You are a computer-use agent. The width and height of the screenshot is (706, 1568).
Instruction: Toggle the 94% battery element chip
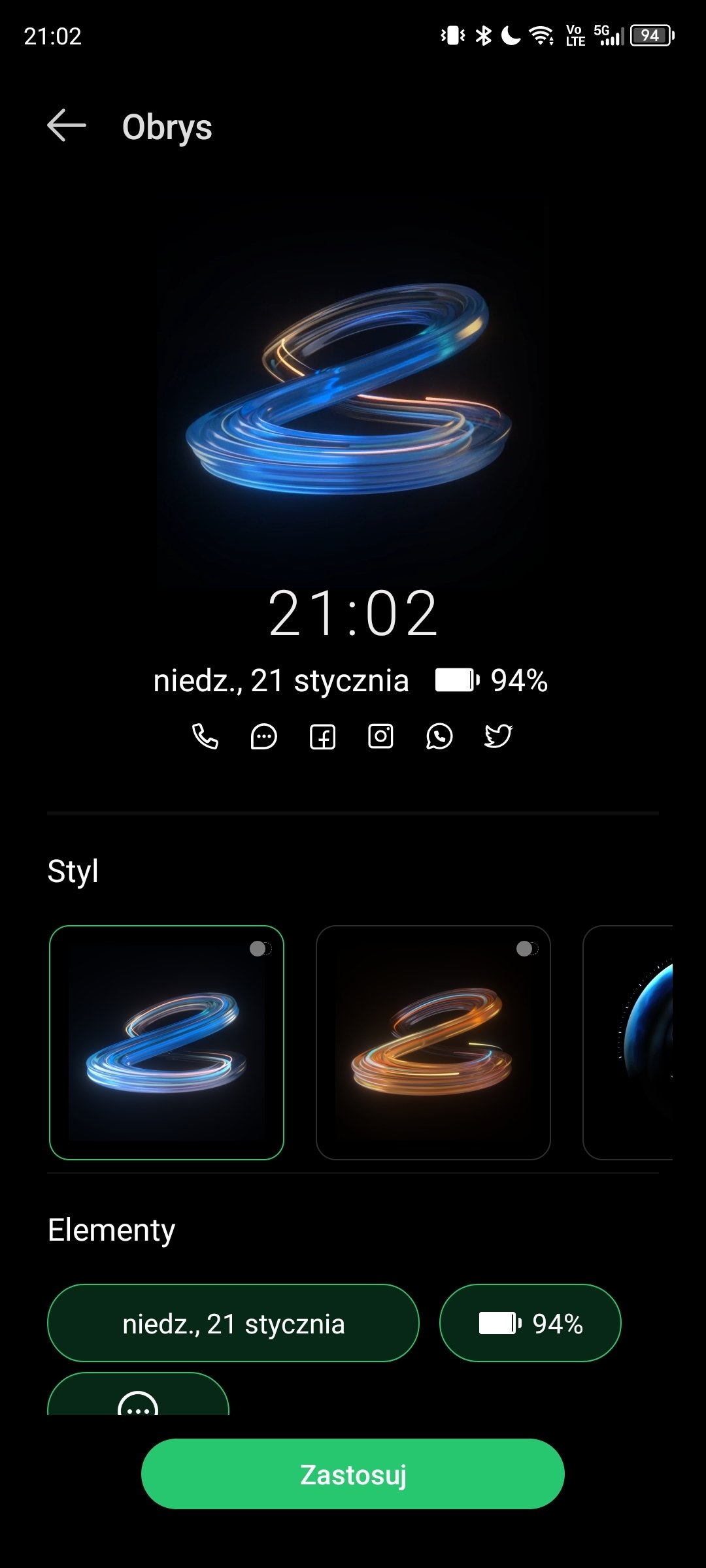point(530,1323)
